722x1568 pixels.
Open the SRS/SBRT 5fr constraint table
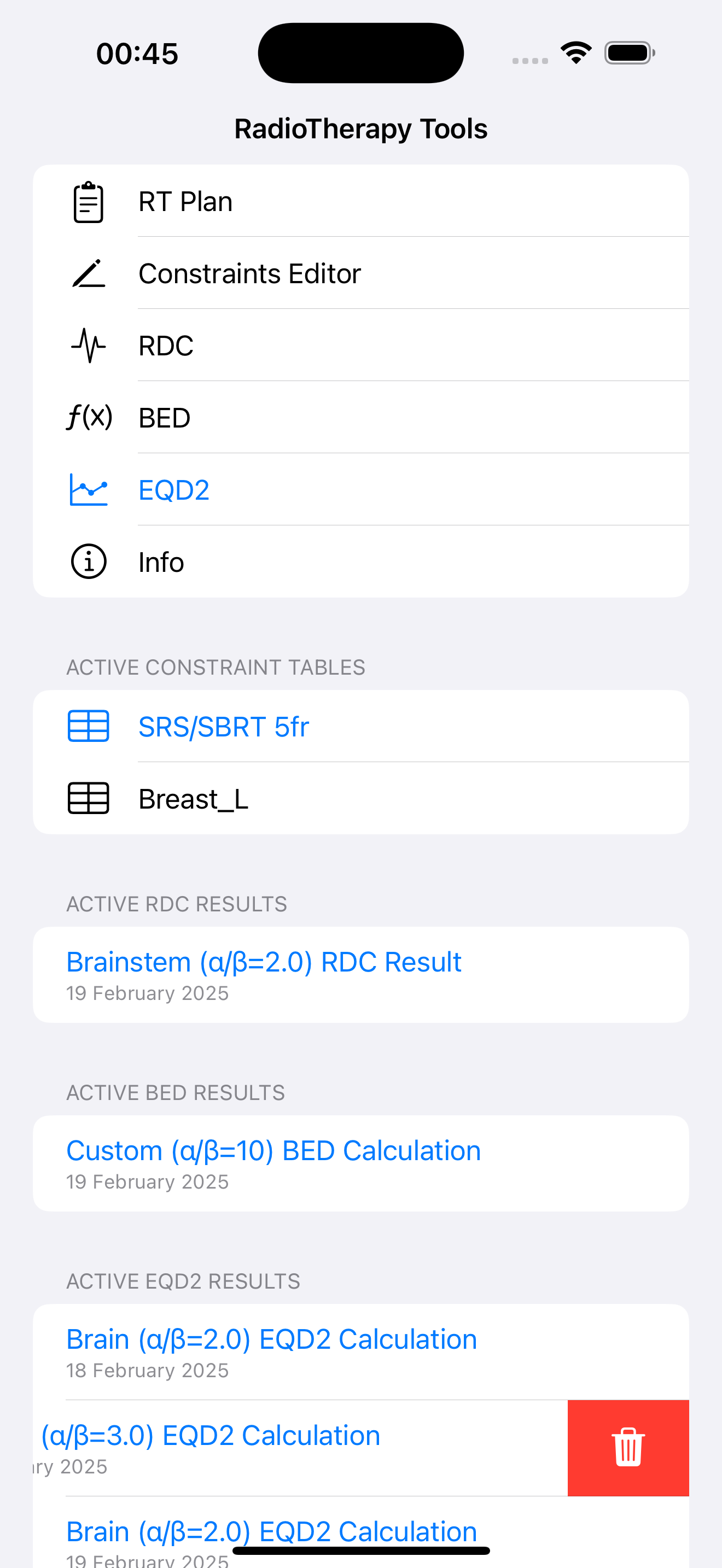223,726
